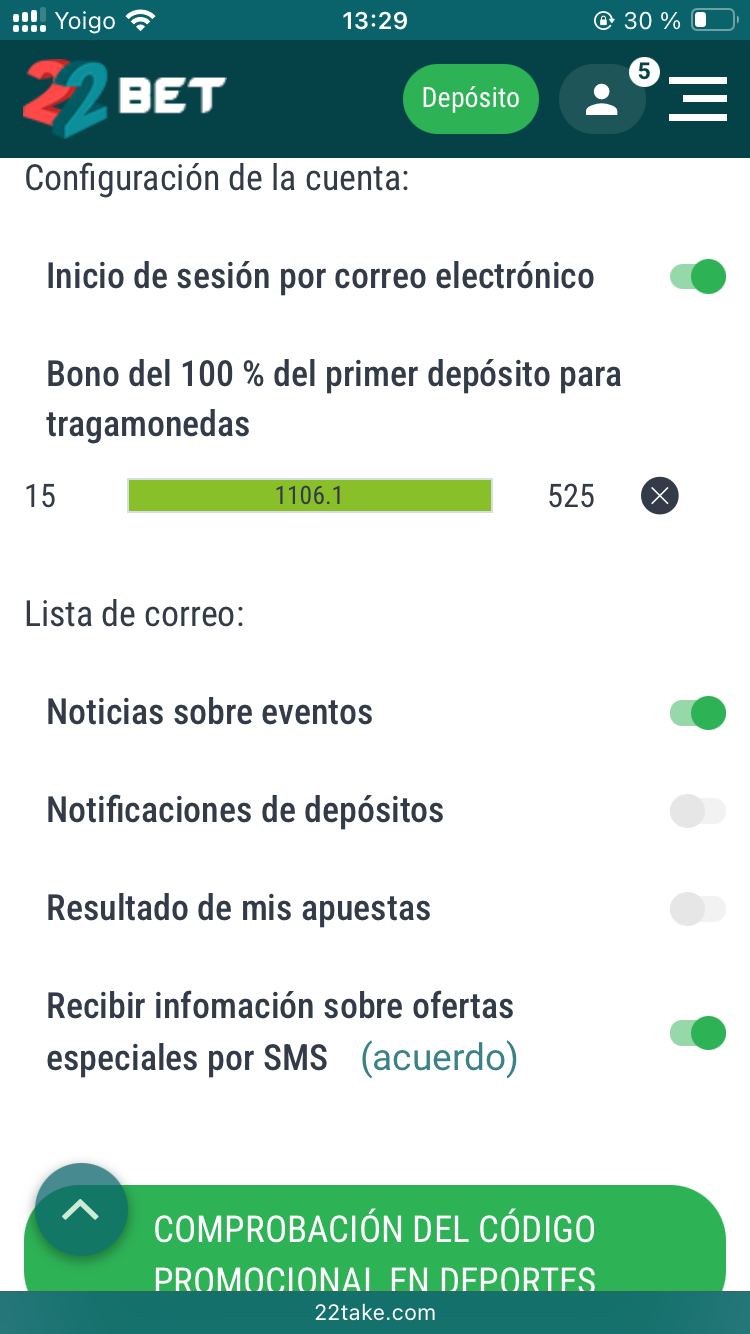The width and height of the screenshot is (750, 1334).
Task: Open the hamburger menu
Action: coord(698,98)
